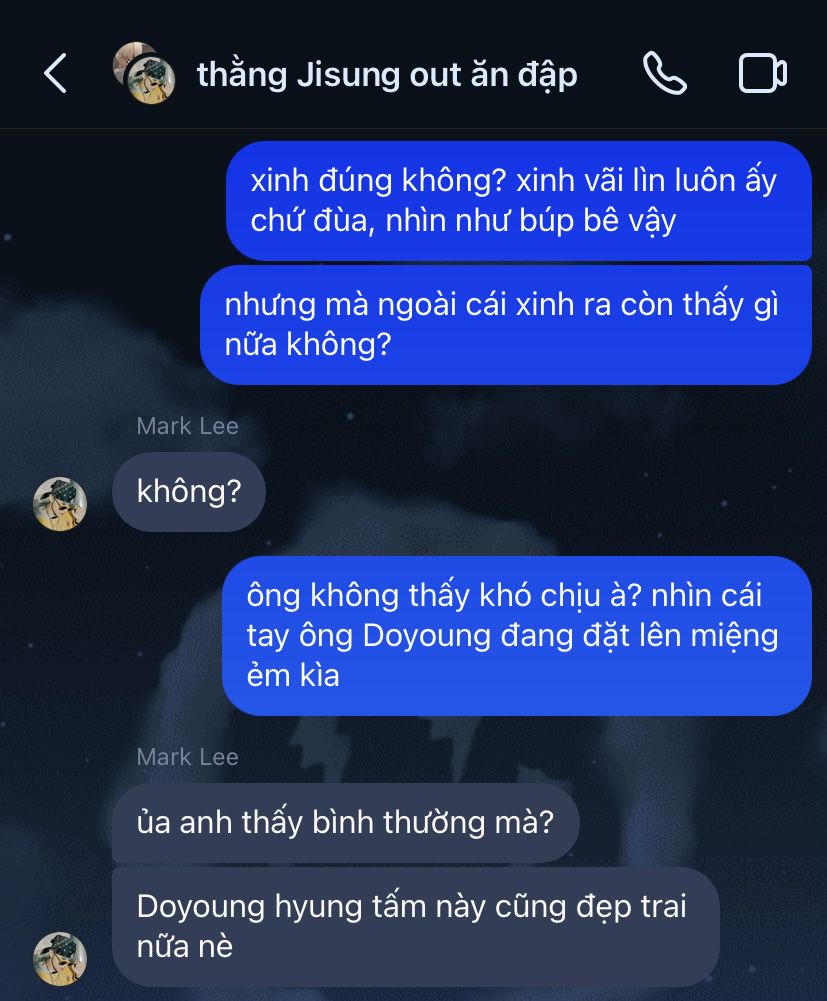Start a video call with the group
The width and height of the screenshot is (827, 1001).
(763, 74)
